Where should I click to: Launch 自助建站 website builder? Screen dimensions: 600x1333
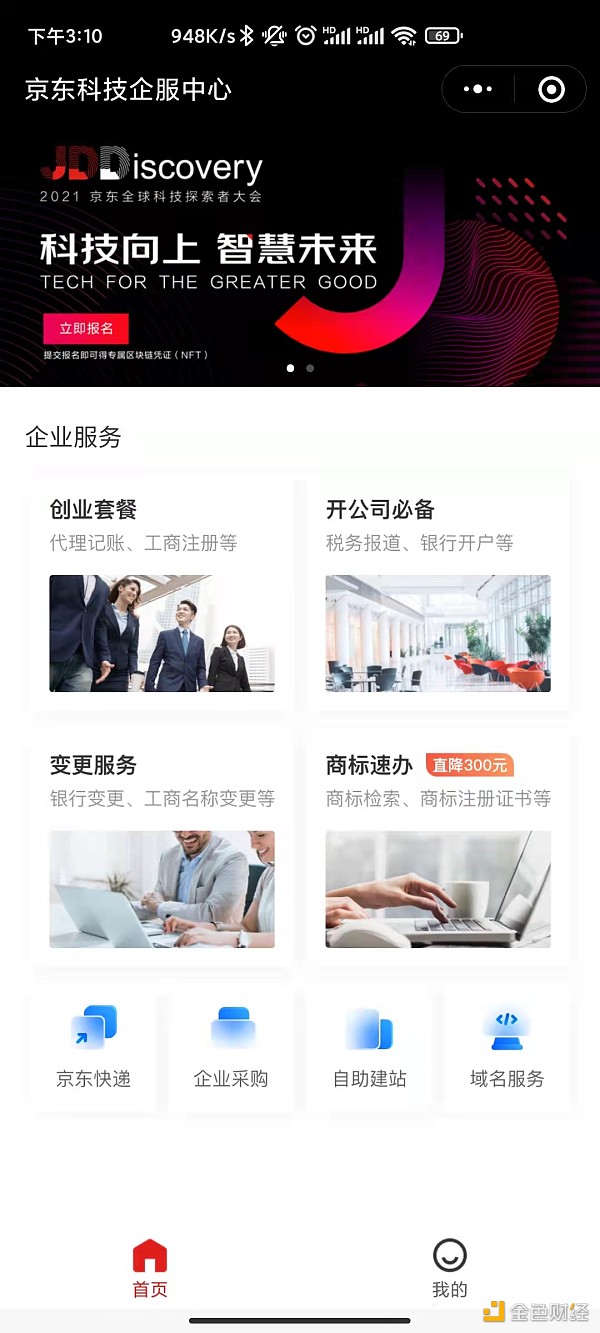pos(369,1048)
